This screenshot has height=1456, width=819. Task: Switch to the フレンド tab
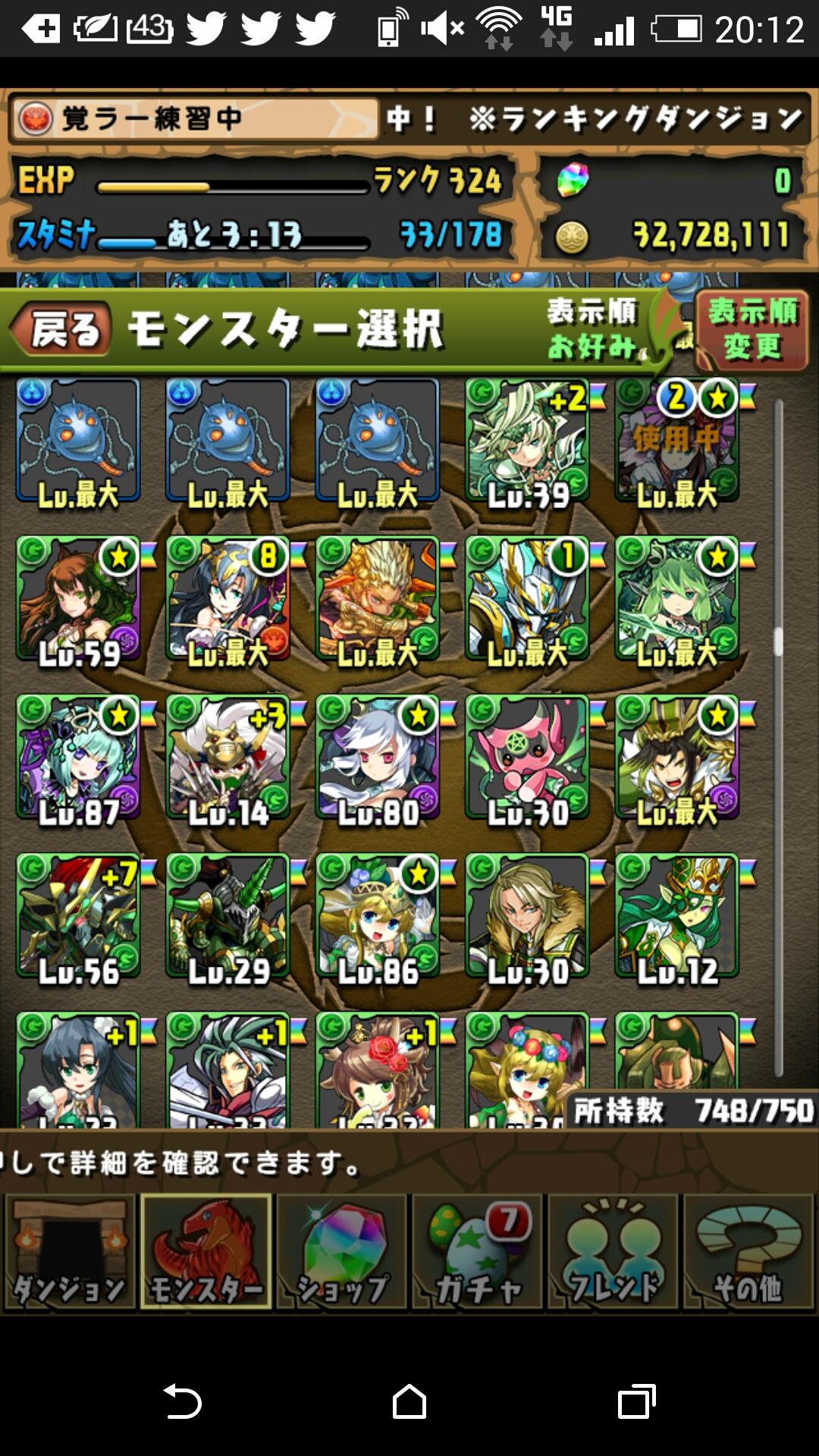613,1253
